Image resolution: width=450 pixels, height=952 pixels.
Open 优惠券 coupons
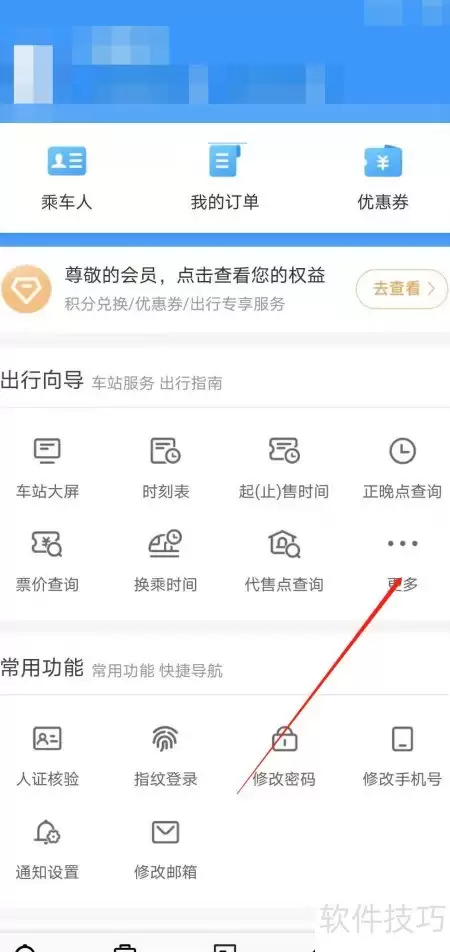pyautogui.click(x=383, y=178)
